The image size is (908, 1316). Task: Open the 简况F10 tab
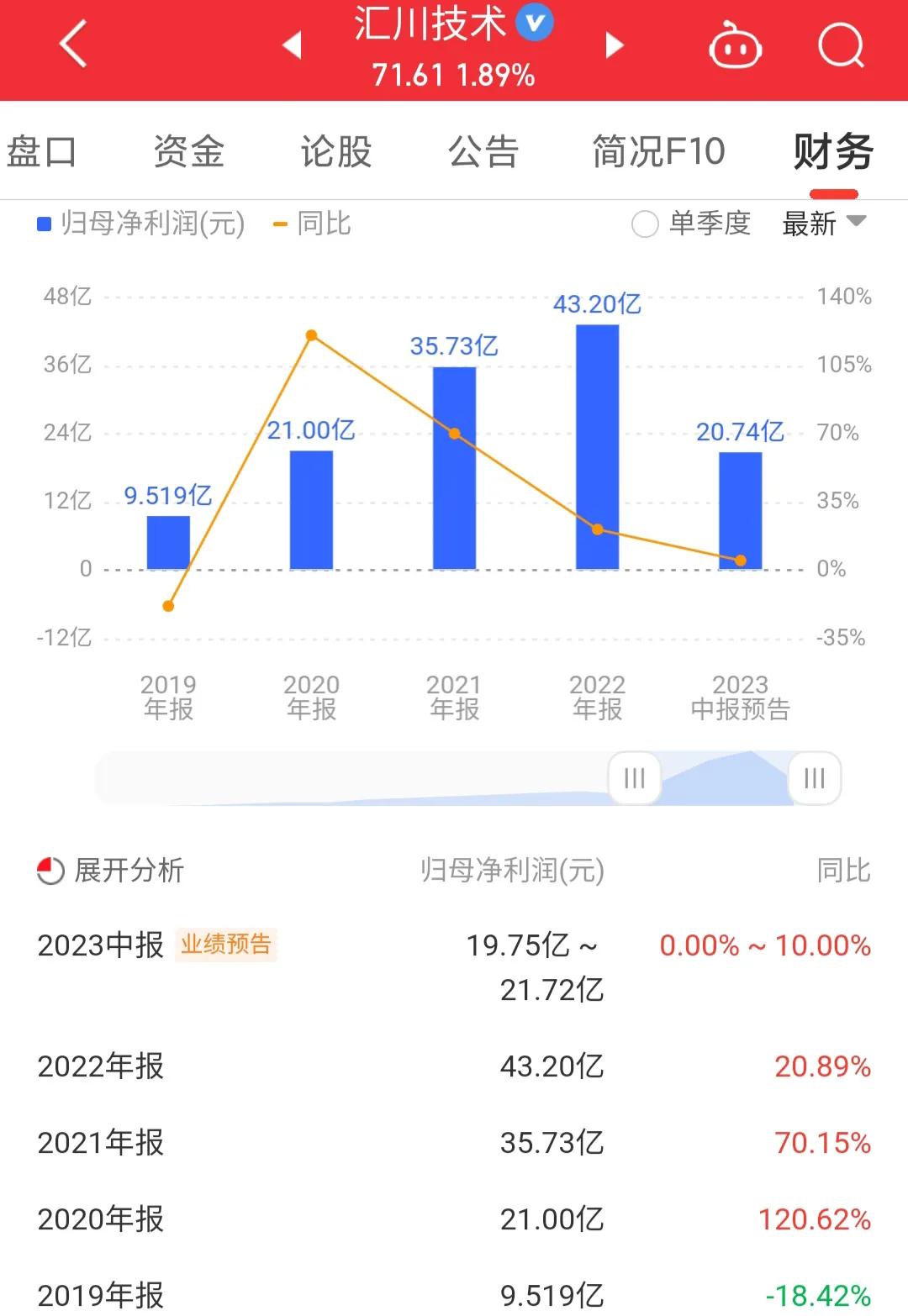coord(656,151)
